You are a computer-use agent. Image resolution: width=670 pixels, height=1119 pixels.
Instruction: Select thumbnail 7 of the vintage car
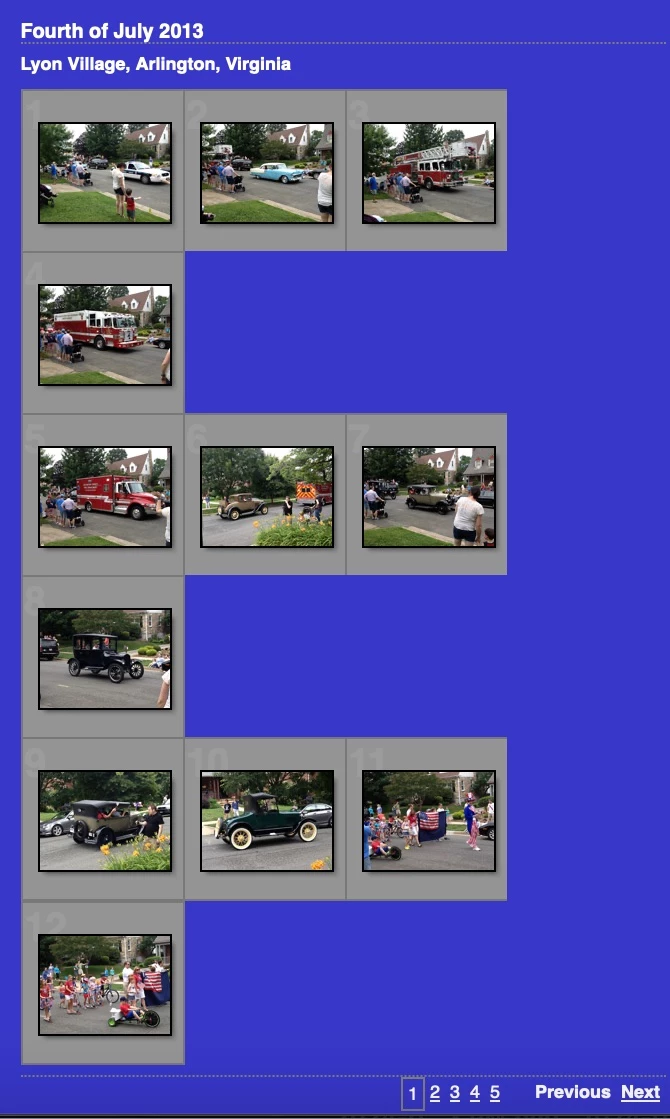(x=429, y=496)
